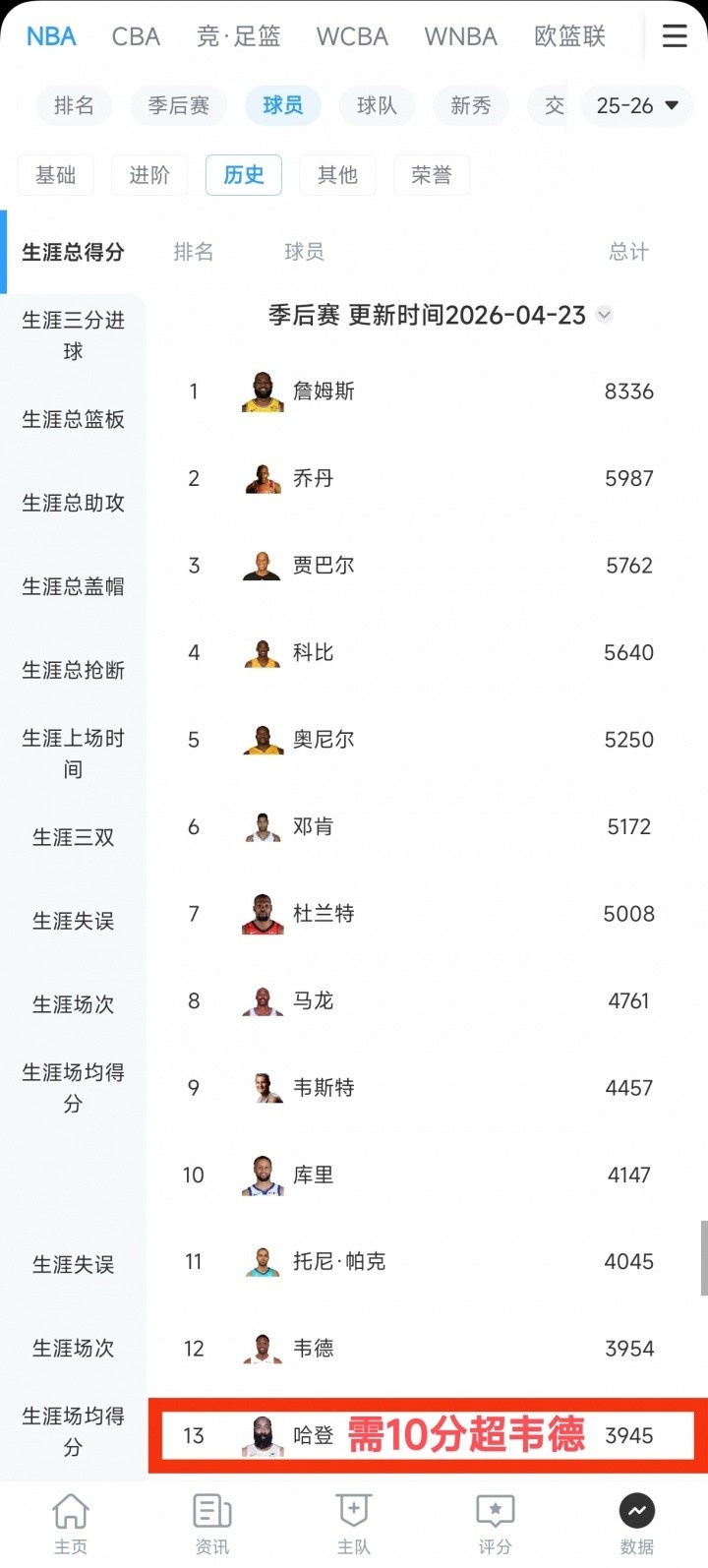Switch to 进阶 stats
This screenshot has height=1568, width=708.
pos(149,175)
